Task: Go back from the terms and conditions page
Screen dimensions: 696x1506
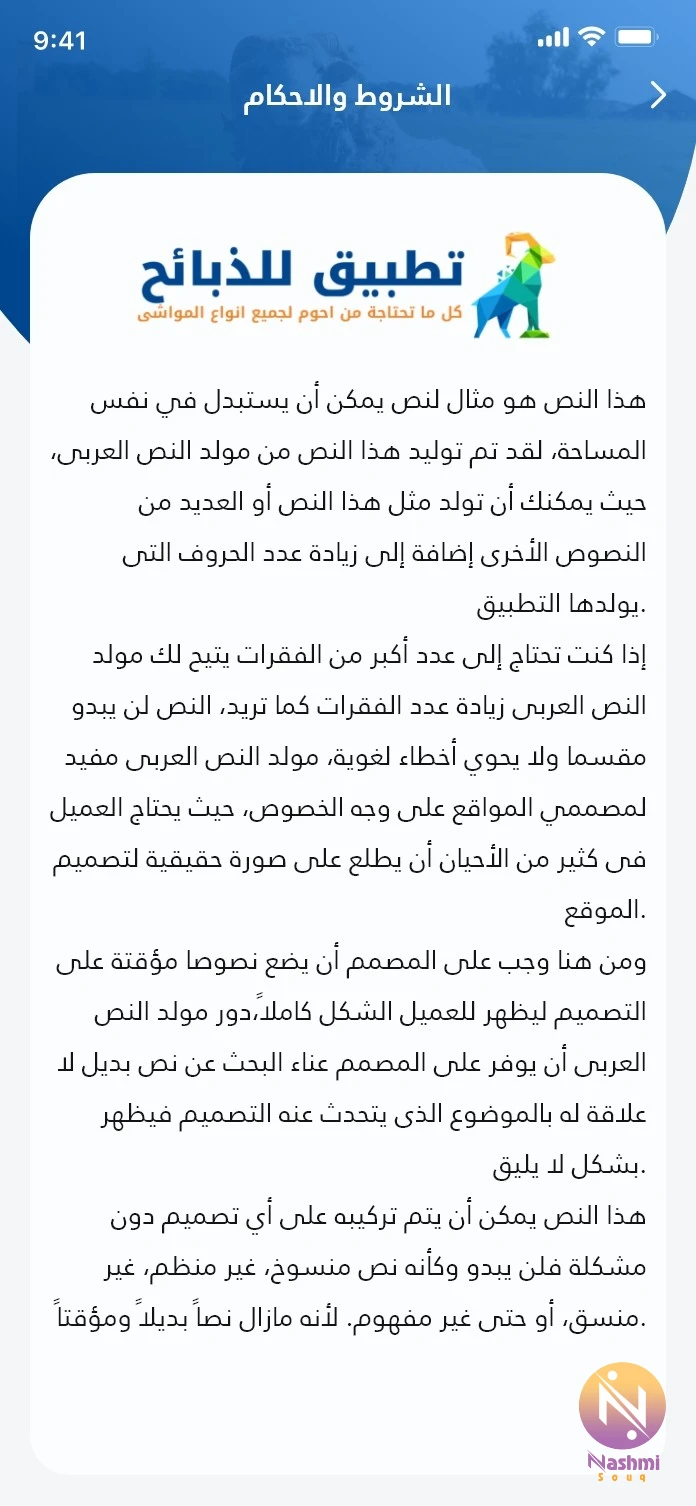Action: (x=658, y=95)
